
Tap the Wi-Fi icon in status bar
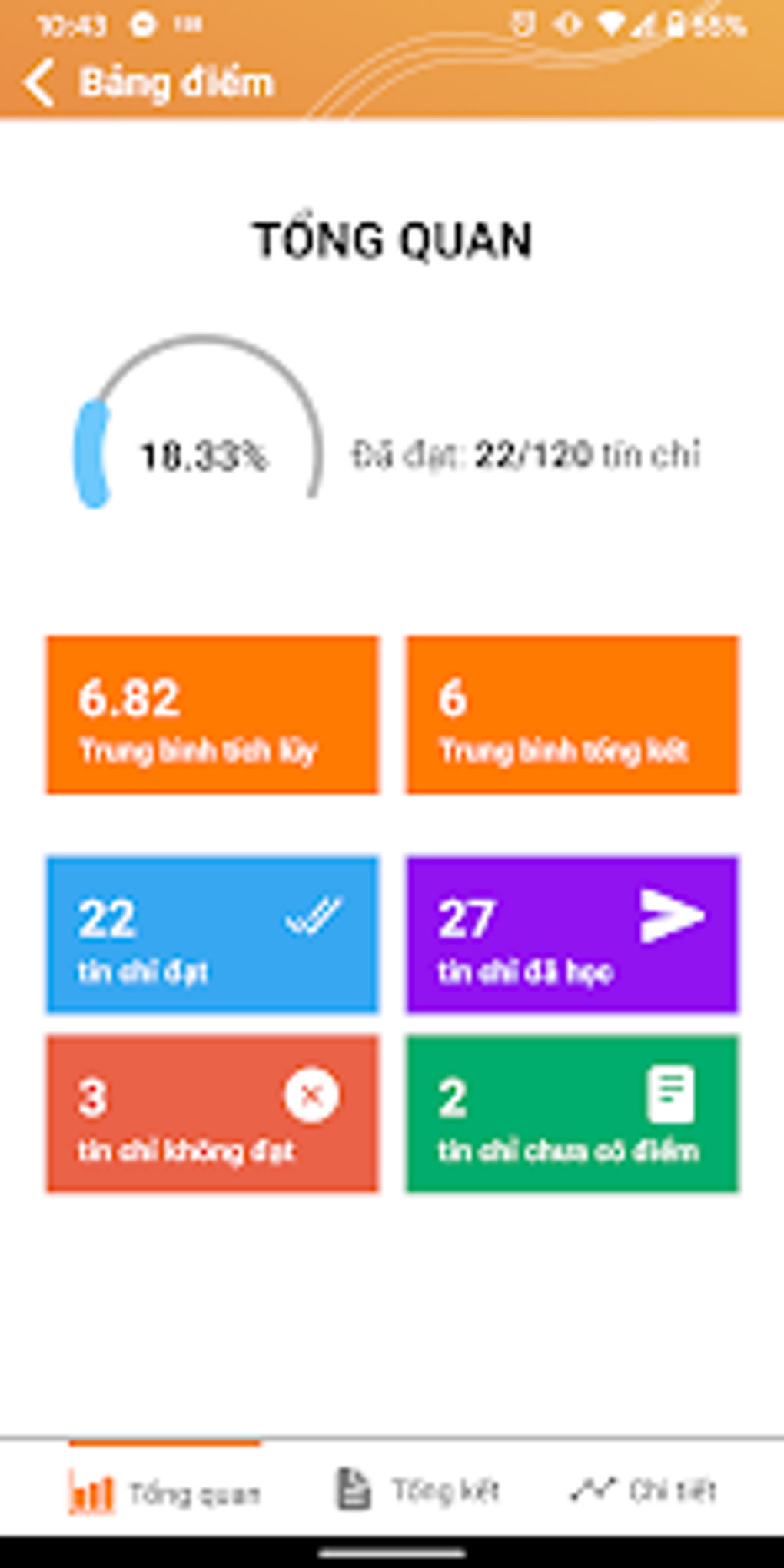coord(613,23)
